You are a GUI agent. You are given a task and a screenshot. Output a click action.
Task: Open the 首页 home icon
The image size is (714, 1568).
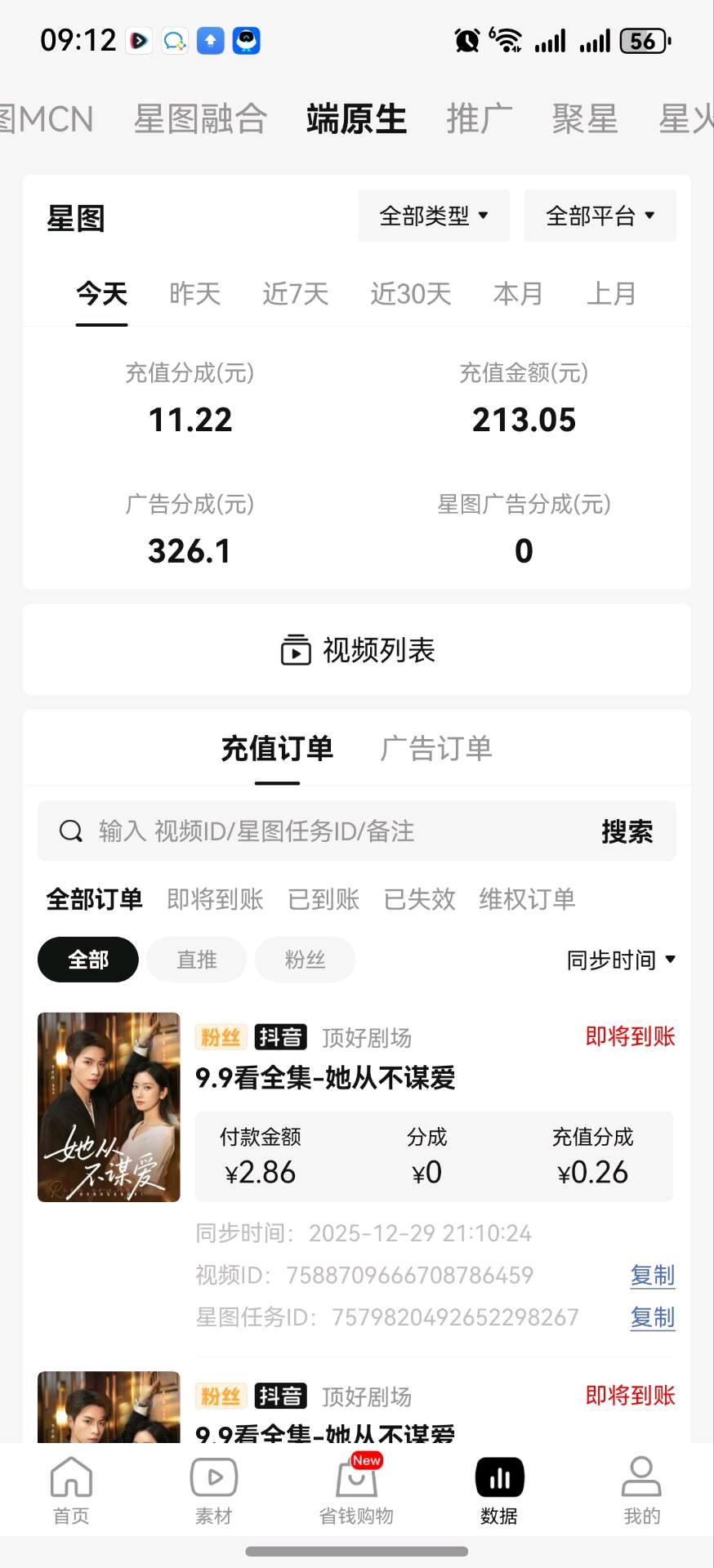pyautogui.click(x=70, y=1486)
